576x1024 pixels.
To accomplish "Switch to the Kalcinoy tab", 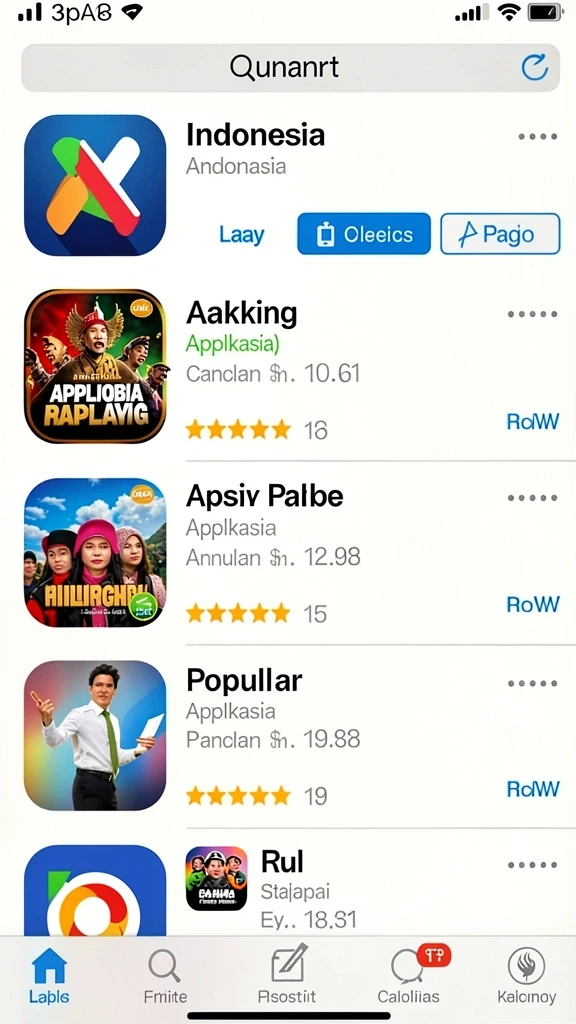I will point(526,976).
